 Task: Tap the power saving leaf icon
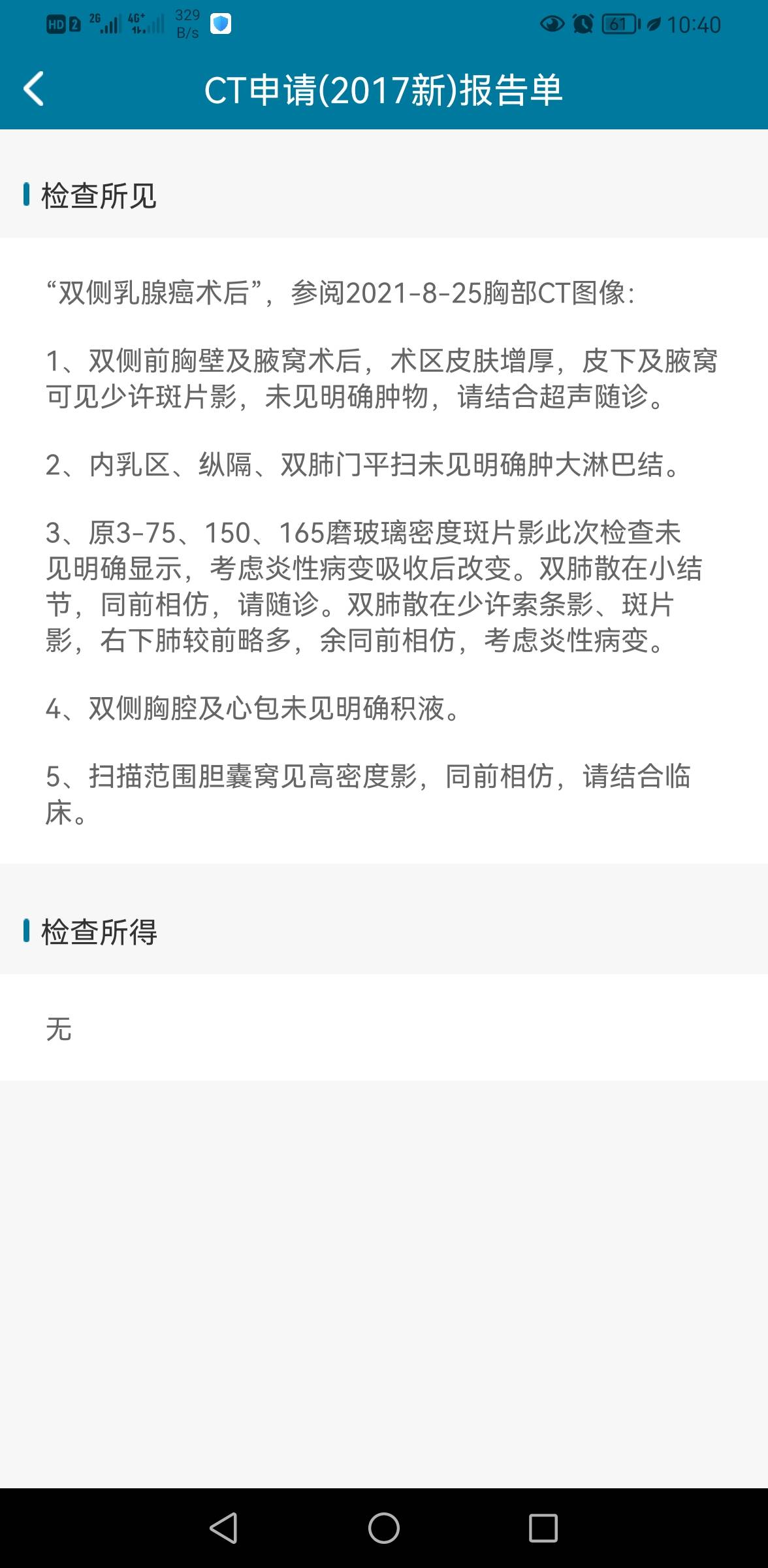click(x=655, y=24)
